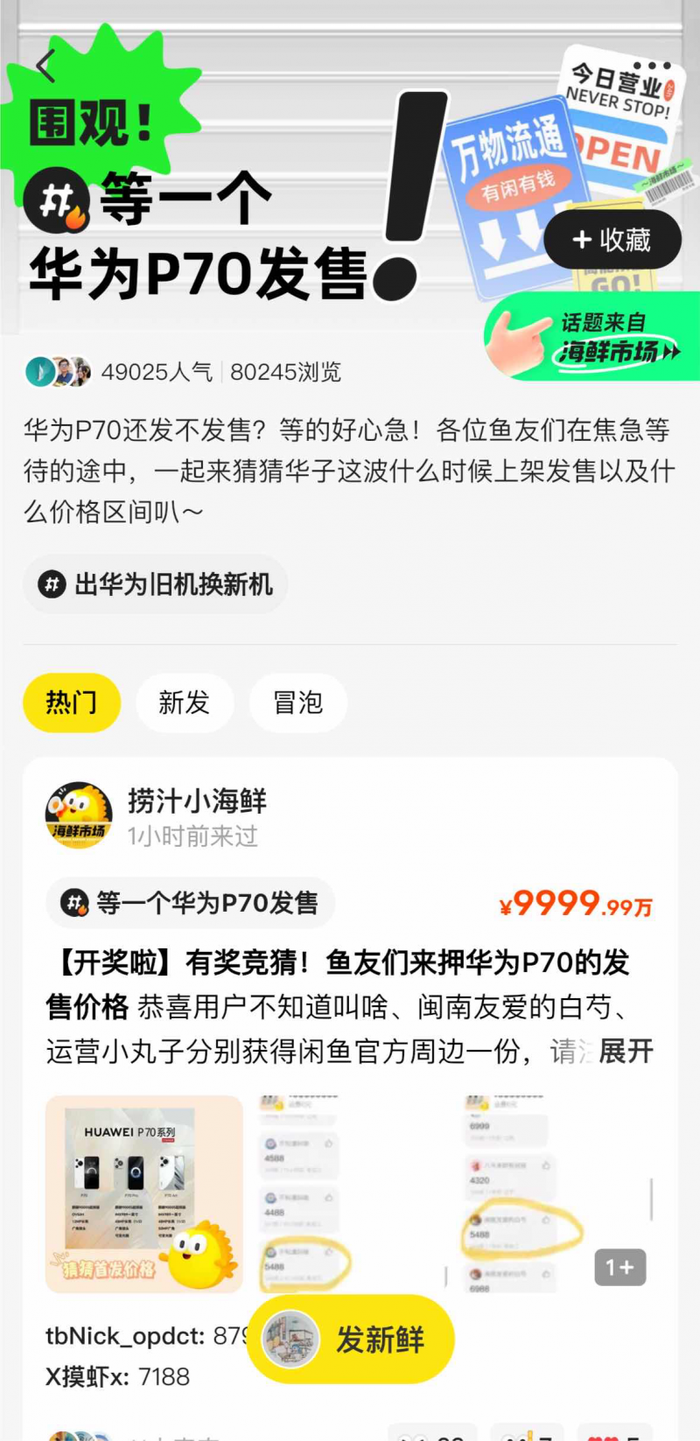View the HUAWEI P70 series post image
The image size is (700, 1441).
click(144, 1193)
